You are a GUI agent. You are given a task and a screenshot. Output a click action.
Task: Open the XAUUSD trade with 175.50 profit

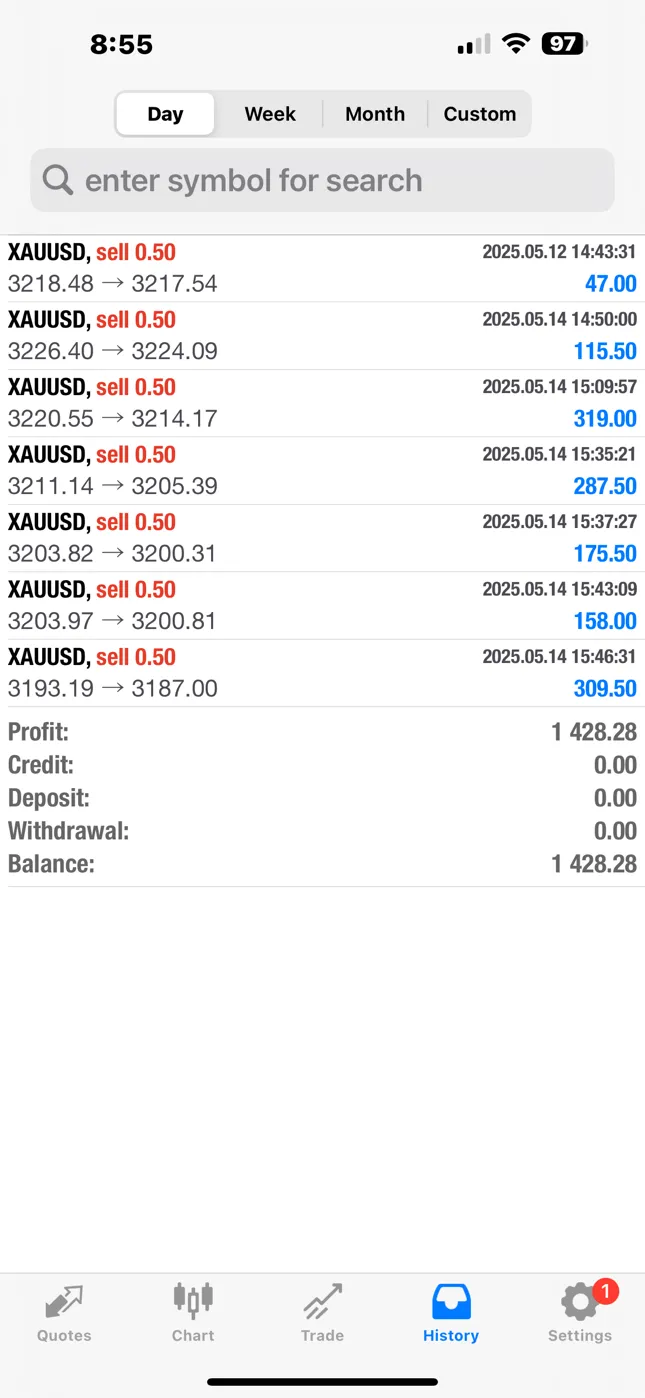click(322, 538)
